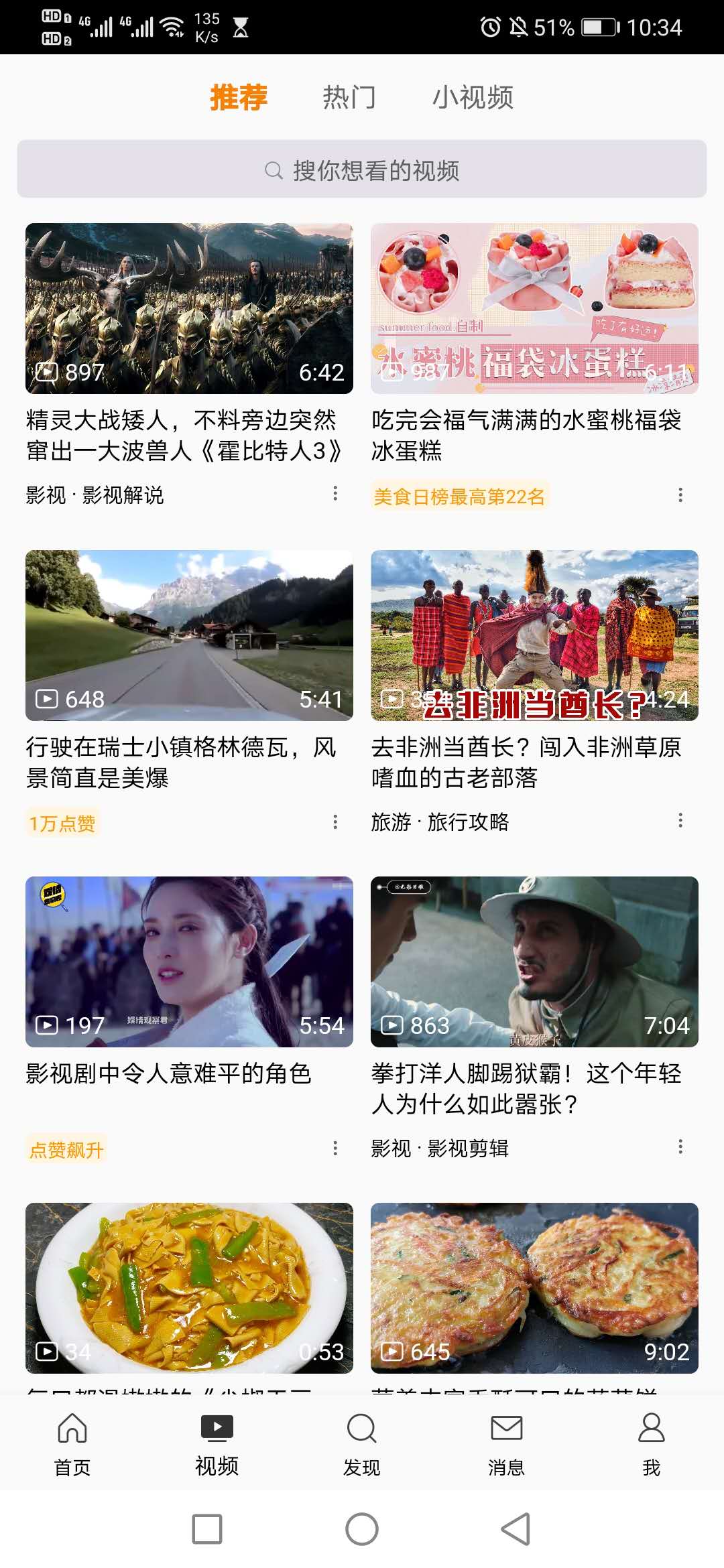Open more options for the 霍比特人3 video
The height and width of the screenshot is (1568, 724).
(335, 495)
